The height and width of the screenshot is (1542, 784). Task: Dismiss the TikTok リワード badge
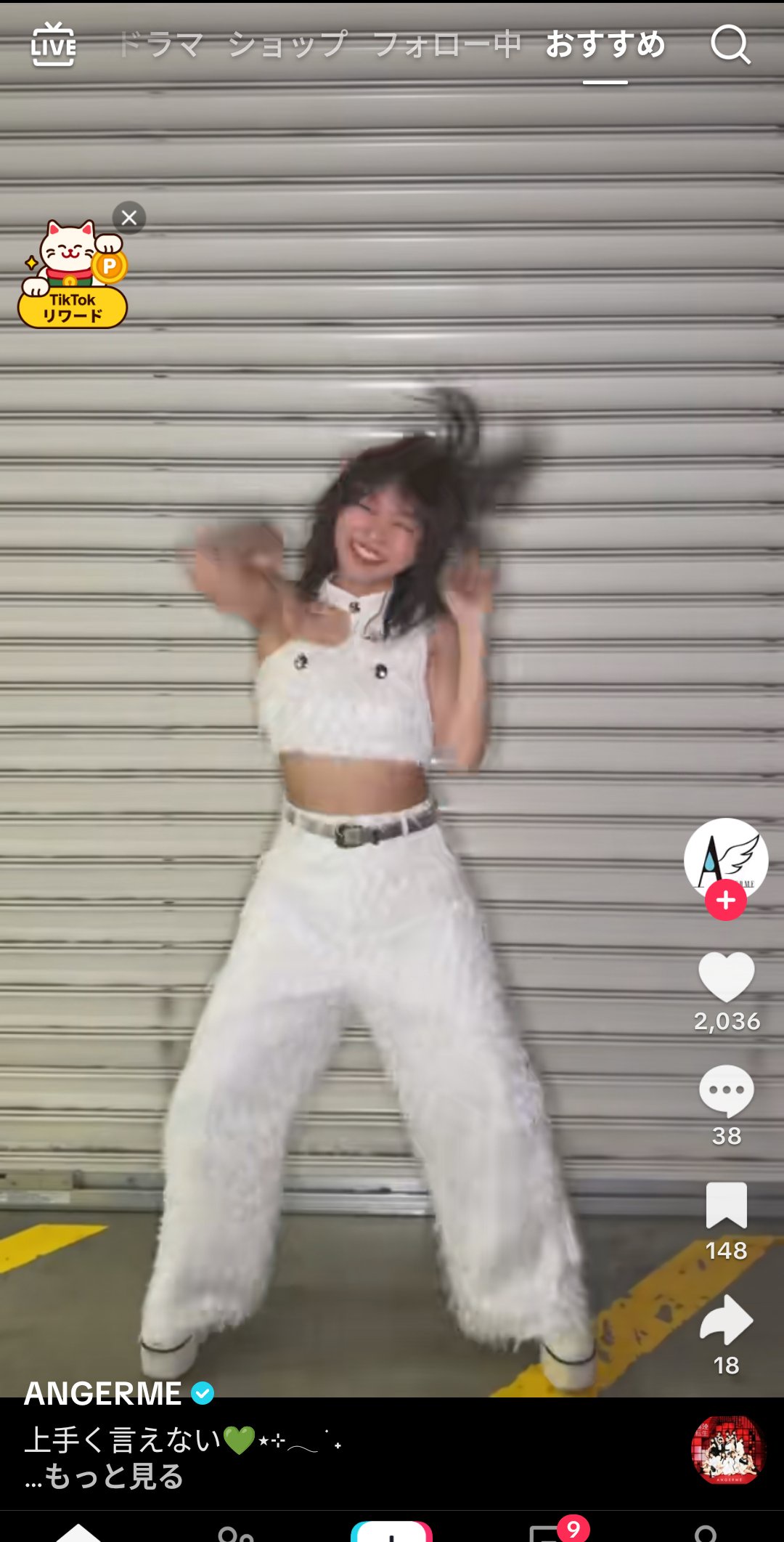tap(129, 218)
